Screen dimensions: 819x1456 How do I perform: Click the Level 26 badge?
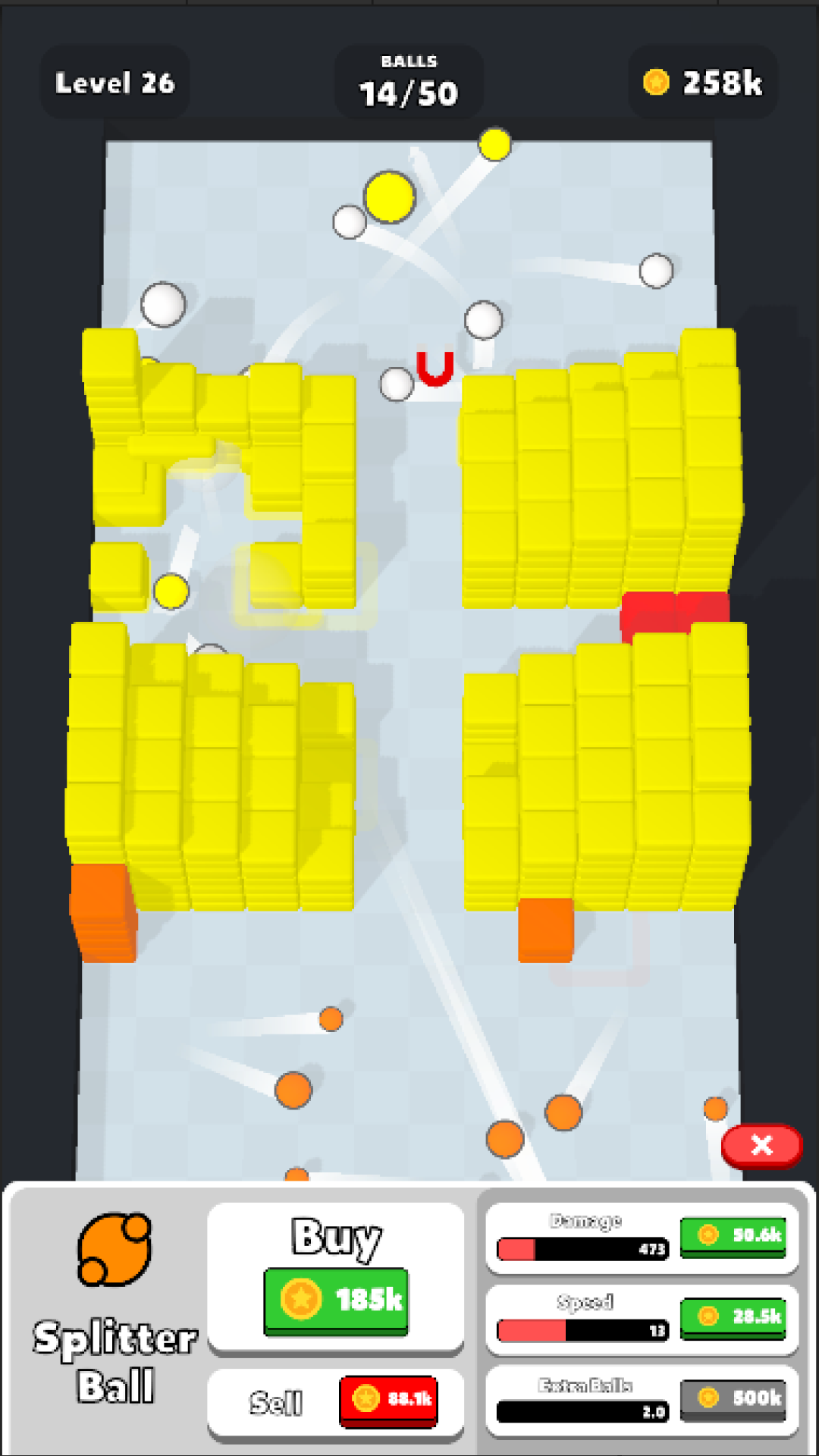pos(115,83)
